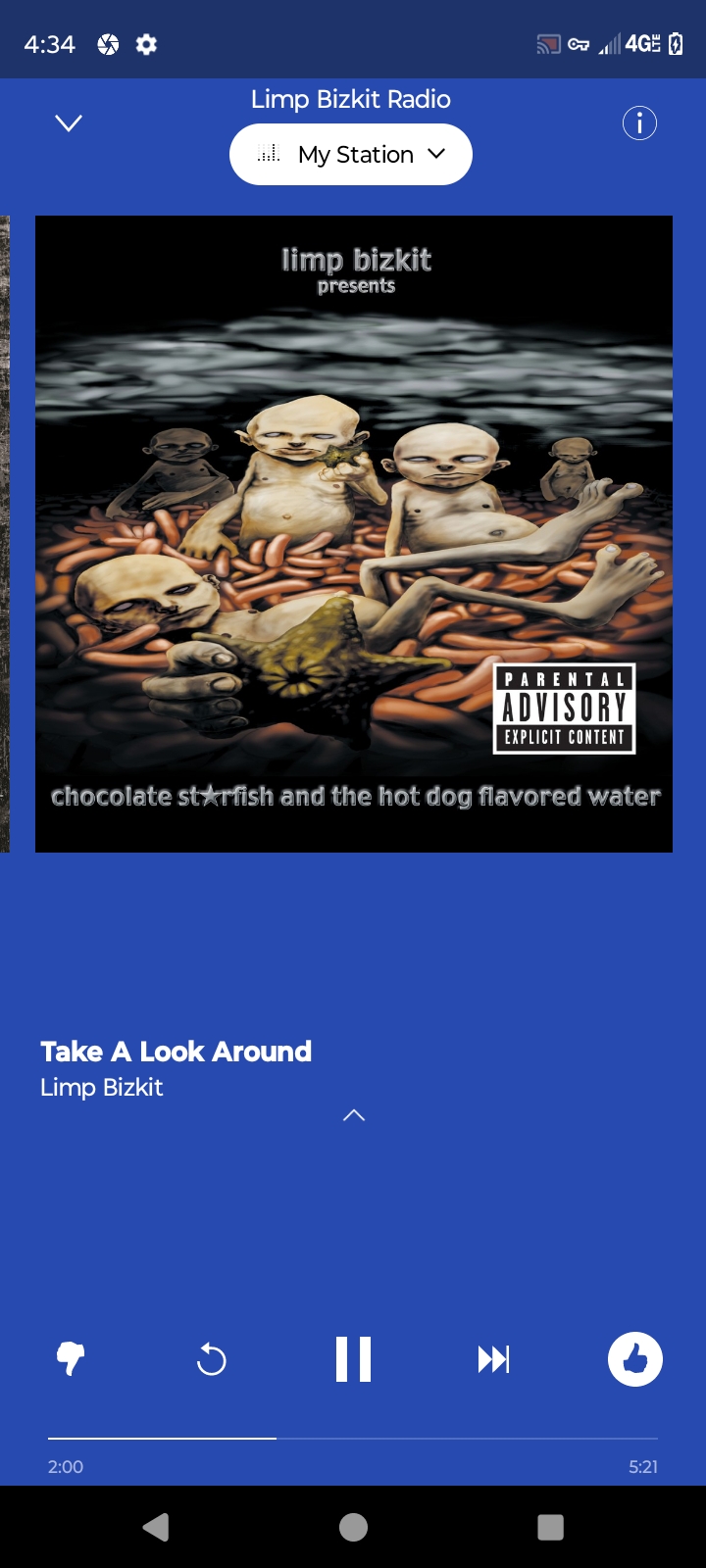Go back using the system back button
The height and width of the screenshot is (1568, 706).
pyautogui.click(x=156, y=1527)
